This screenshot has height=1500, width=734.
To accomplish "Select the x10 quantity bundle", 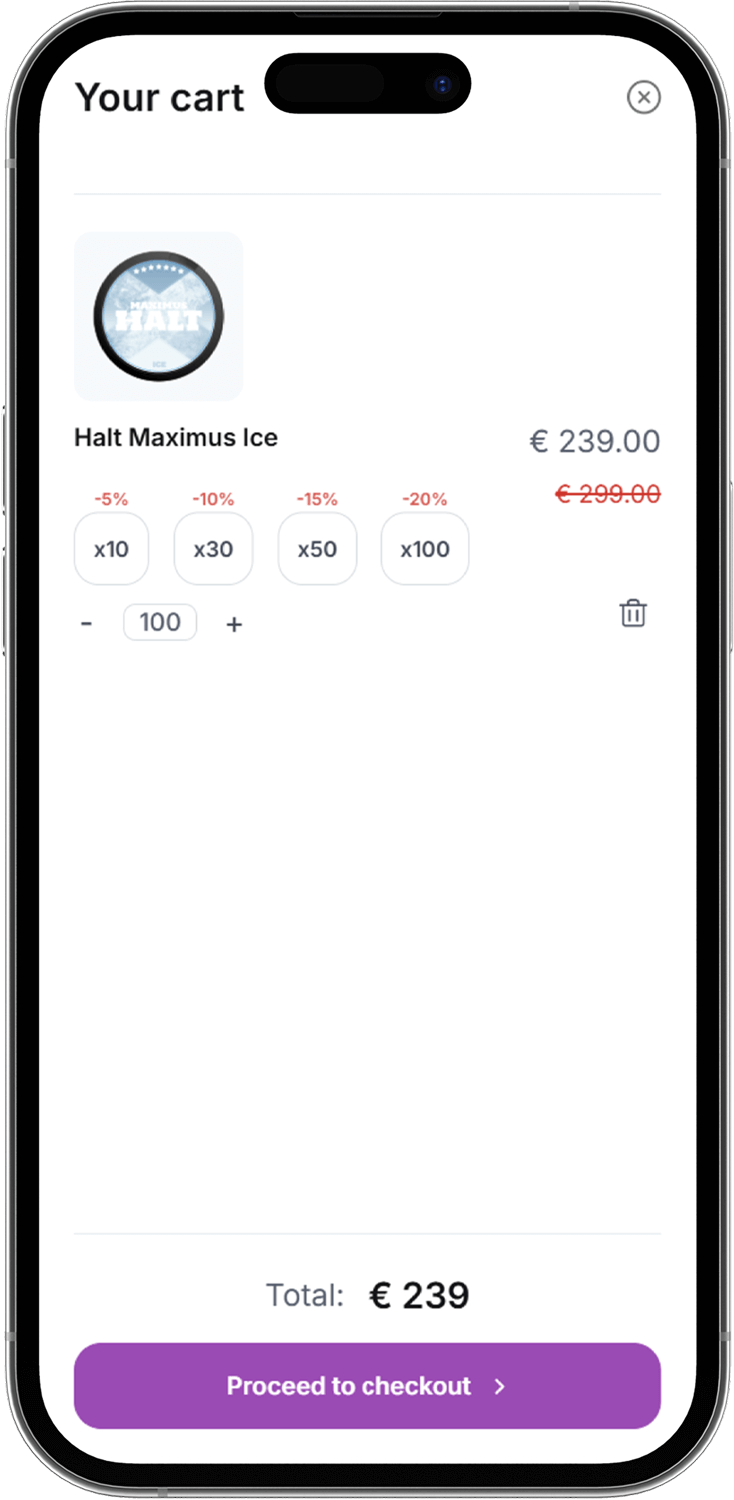I will tap(111, 548).
